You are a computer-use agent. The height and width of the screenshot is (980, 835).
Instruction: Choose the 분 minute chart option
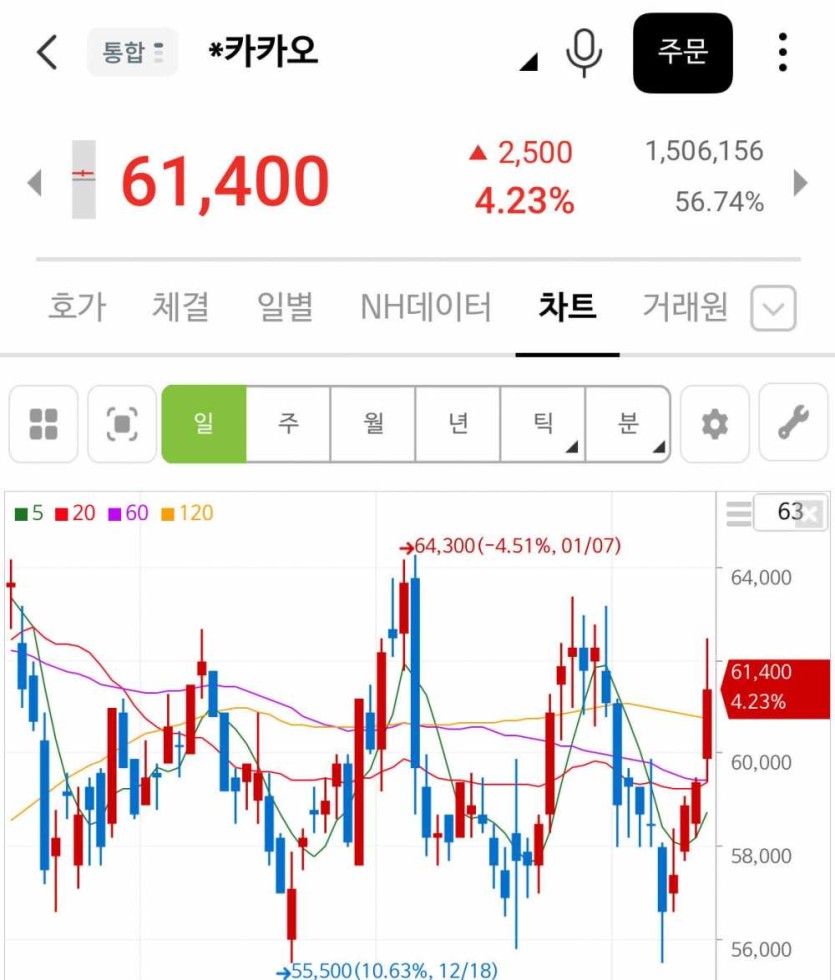click(628, 424)
